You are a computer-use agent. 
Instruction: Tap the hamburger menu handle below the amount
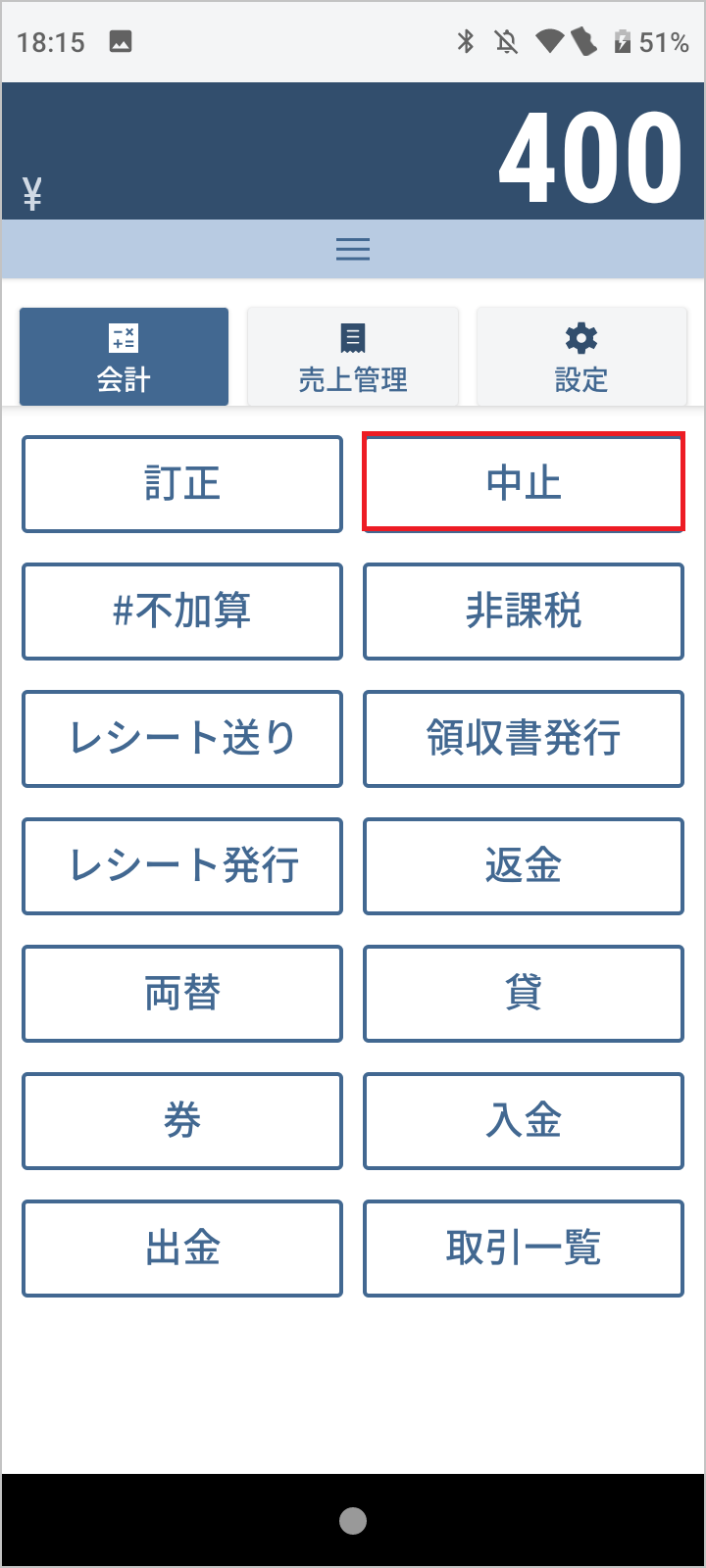coord(353,249)
